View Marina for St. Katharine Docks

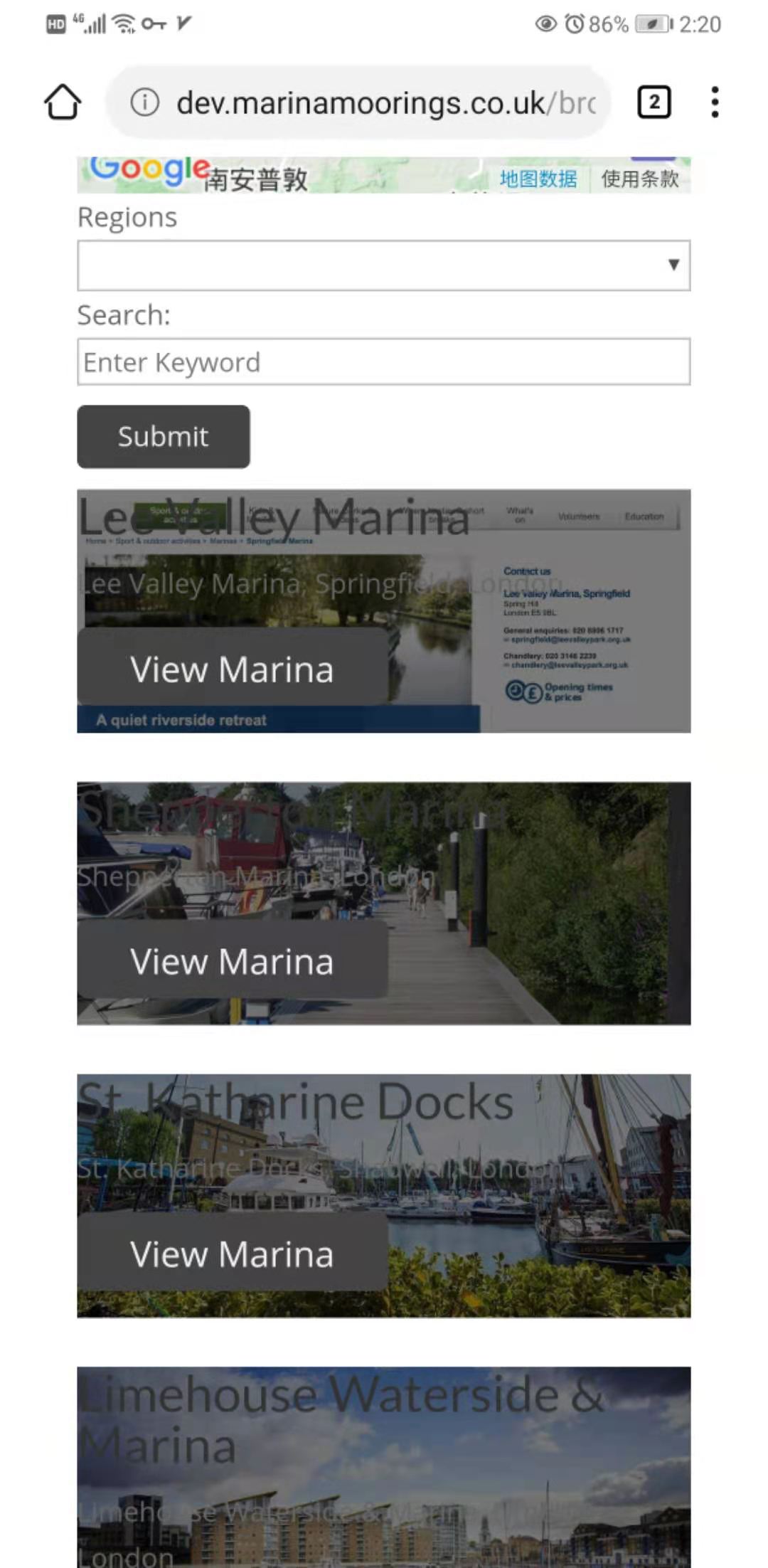tap(233, 1254)
